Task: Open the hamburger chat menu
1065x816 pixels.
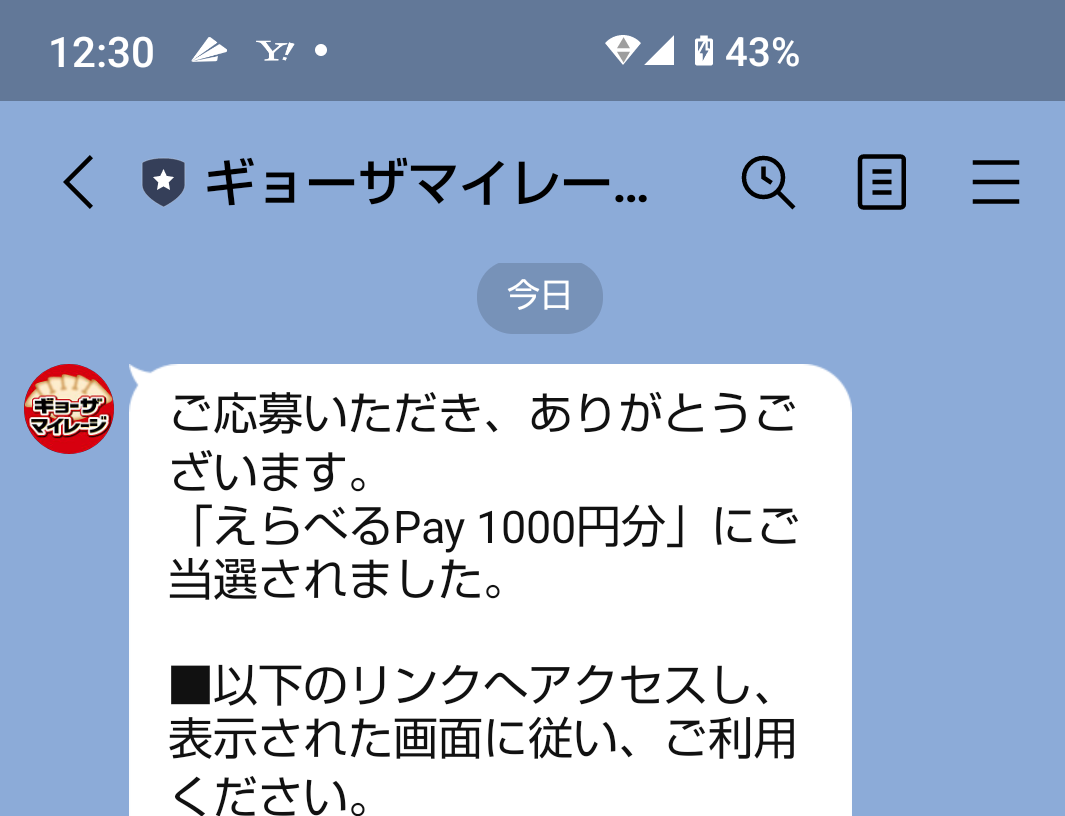Action: tap(995, 183)
